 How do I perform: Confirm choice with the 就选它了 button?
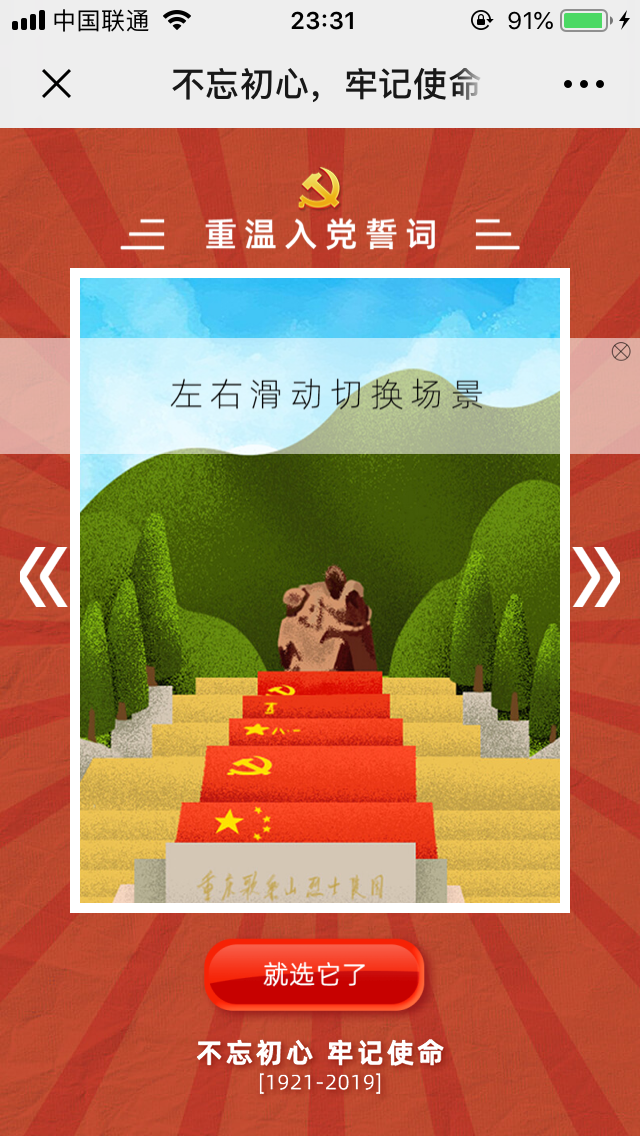pyautogui.click(x=315, y=975)
